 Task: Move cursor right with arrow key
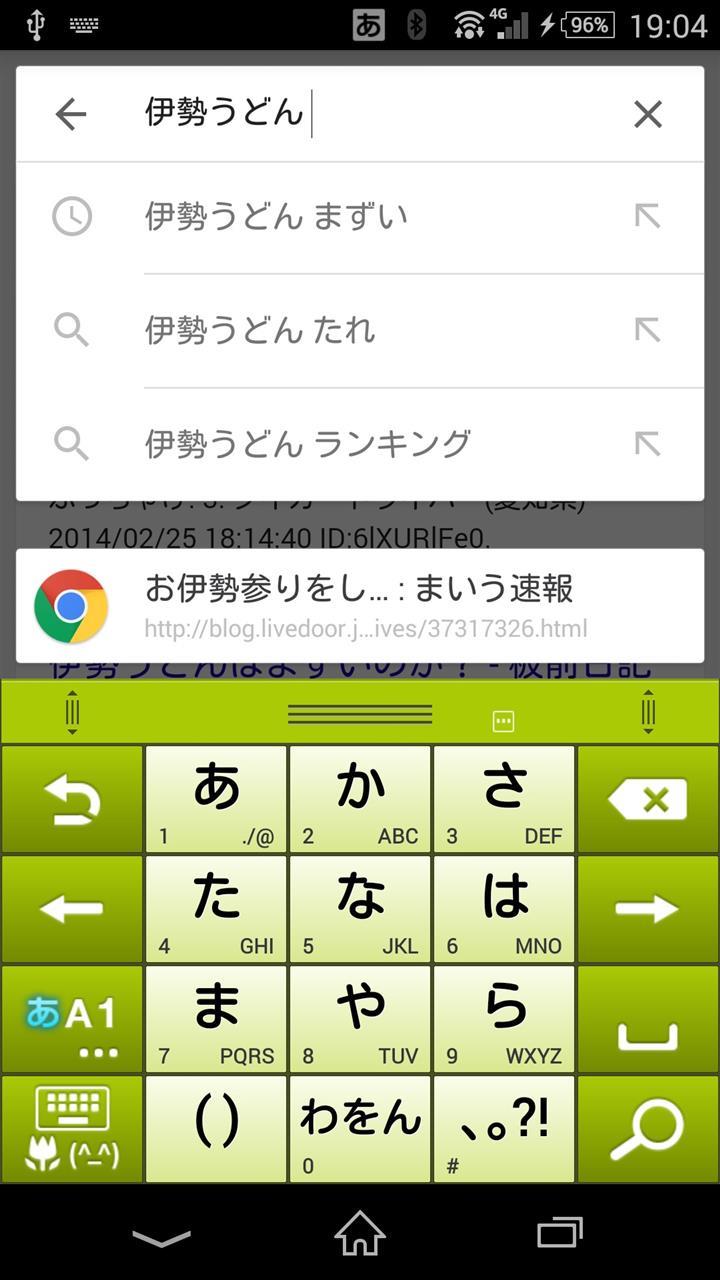(x=648, y=909)
